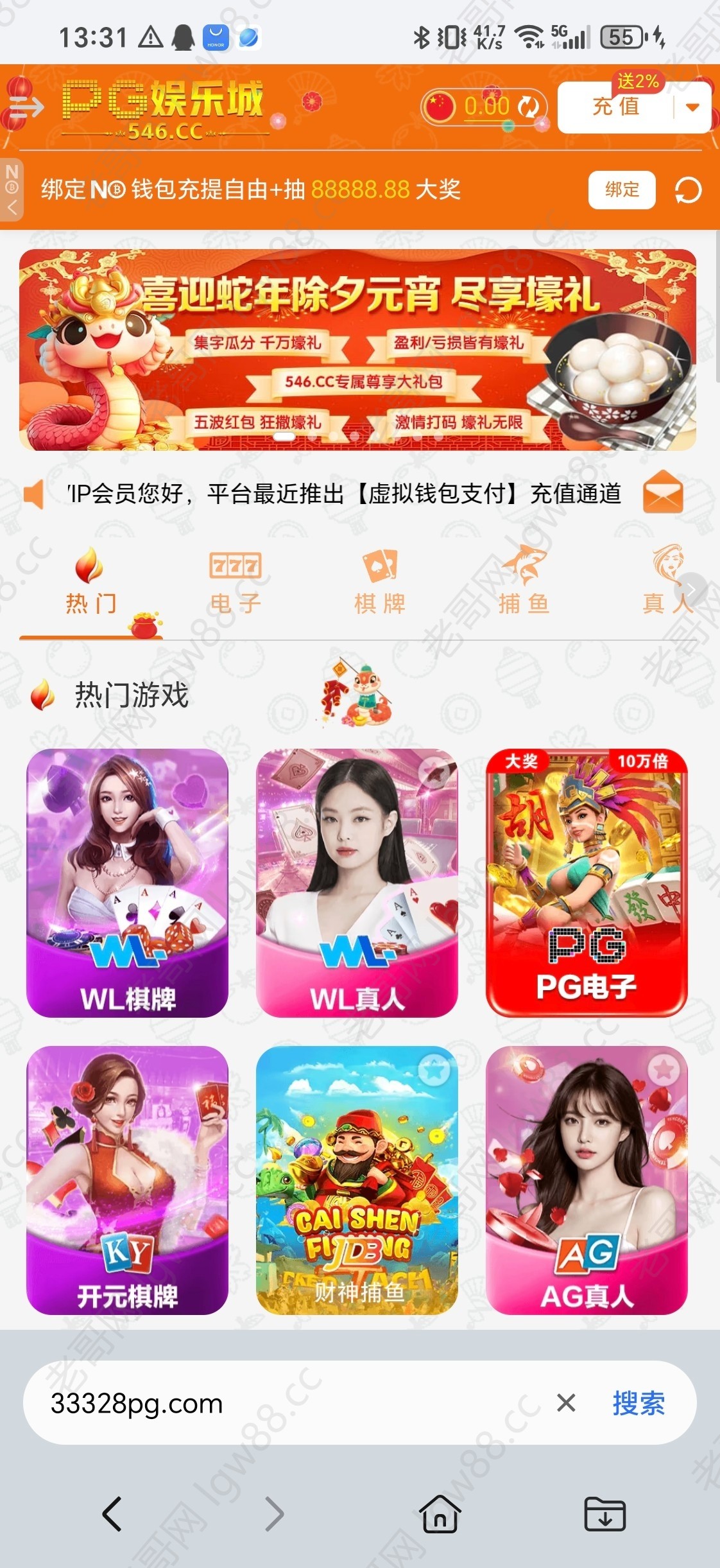Launch the PG电子 game card
720x1568 pixels.
coord(587,882)
